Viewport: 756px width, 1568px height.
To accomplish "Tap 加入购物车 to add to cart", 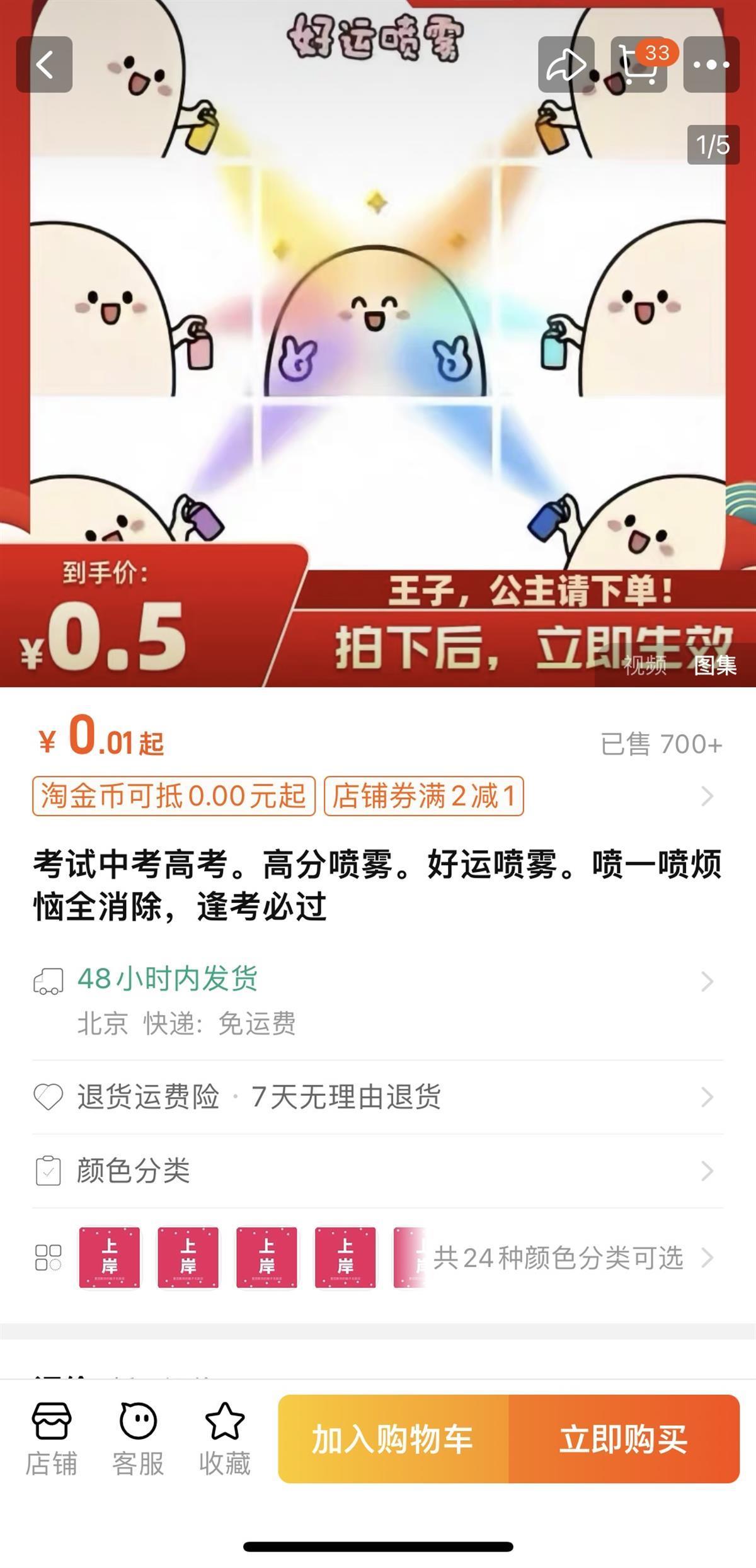I will pos(393,1440).
